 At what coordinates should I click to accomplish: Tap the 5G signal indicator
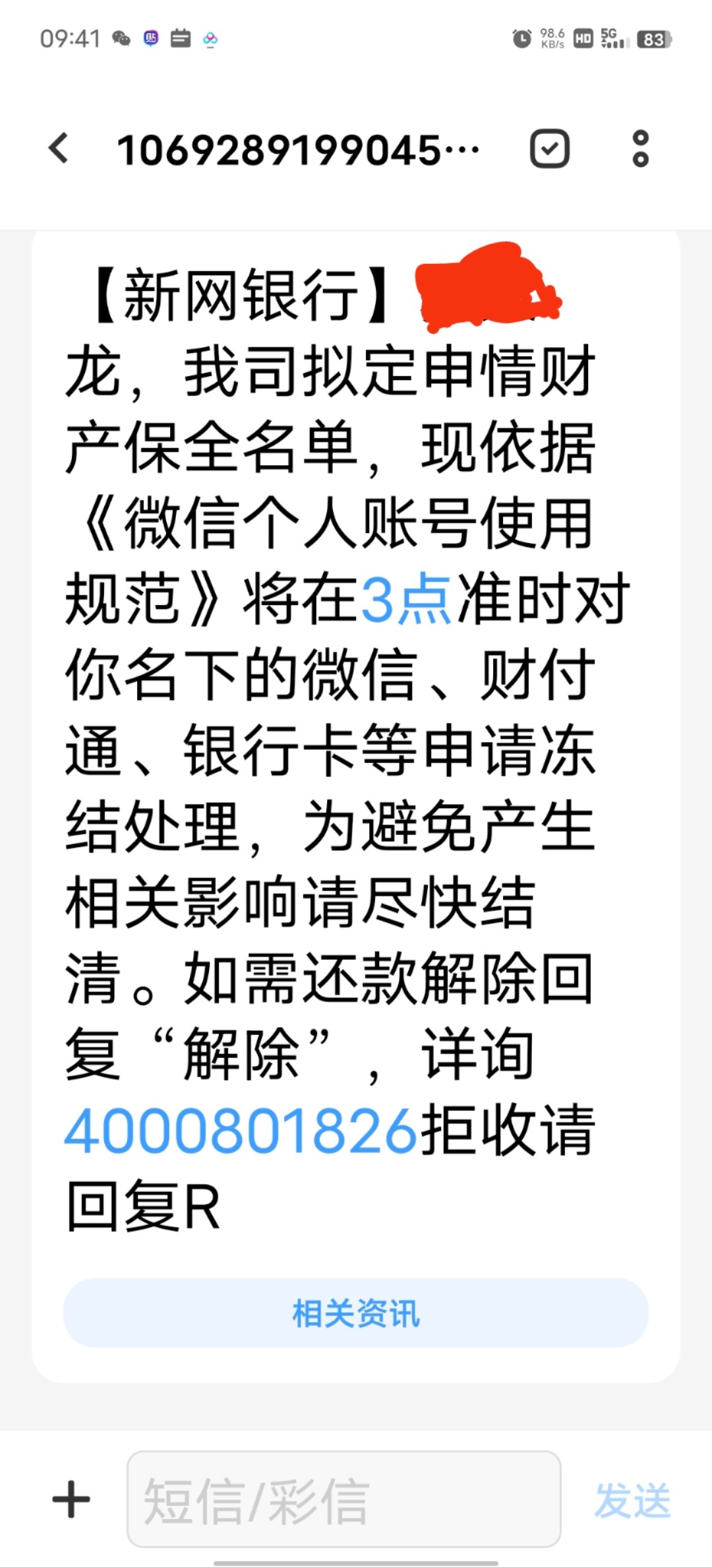point(613,38)
